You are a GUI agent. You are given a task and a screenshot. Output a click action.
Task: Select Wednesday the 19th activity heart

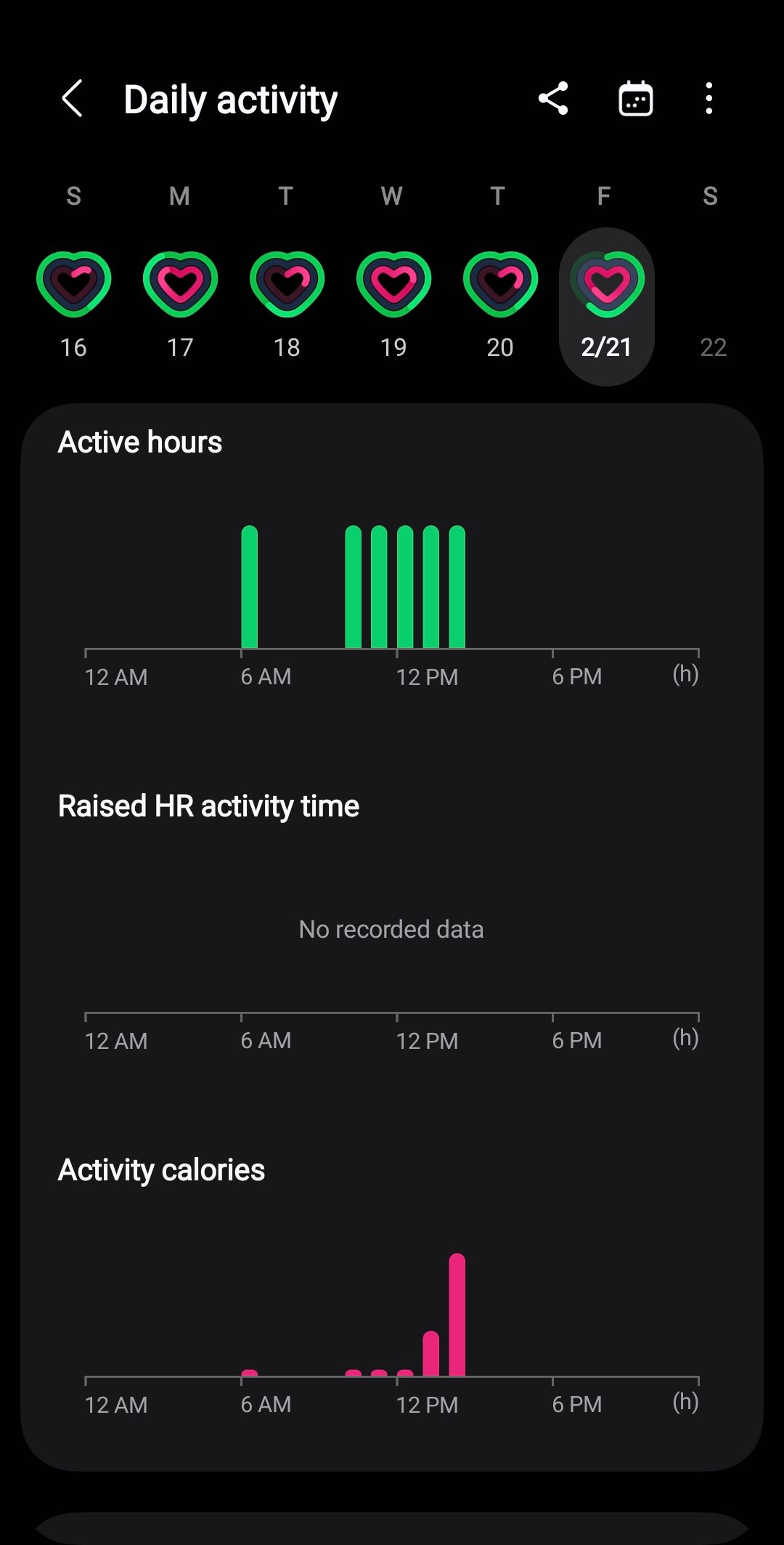[392, 281]
